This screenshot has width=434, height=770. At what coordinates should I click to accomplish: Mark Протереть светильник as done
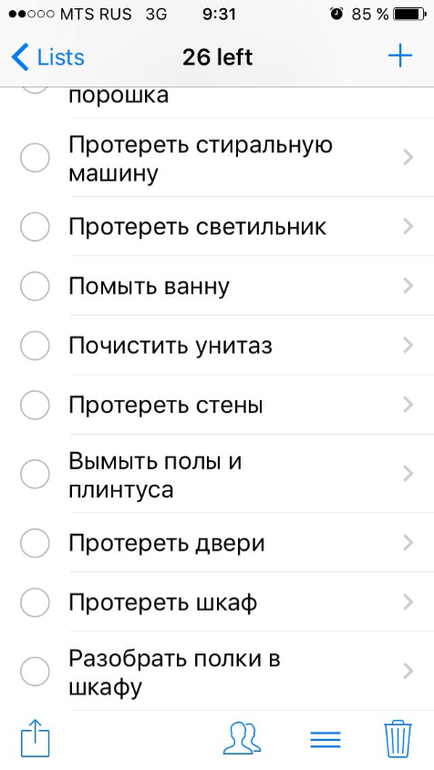35,226
